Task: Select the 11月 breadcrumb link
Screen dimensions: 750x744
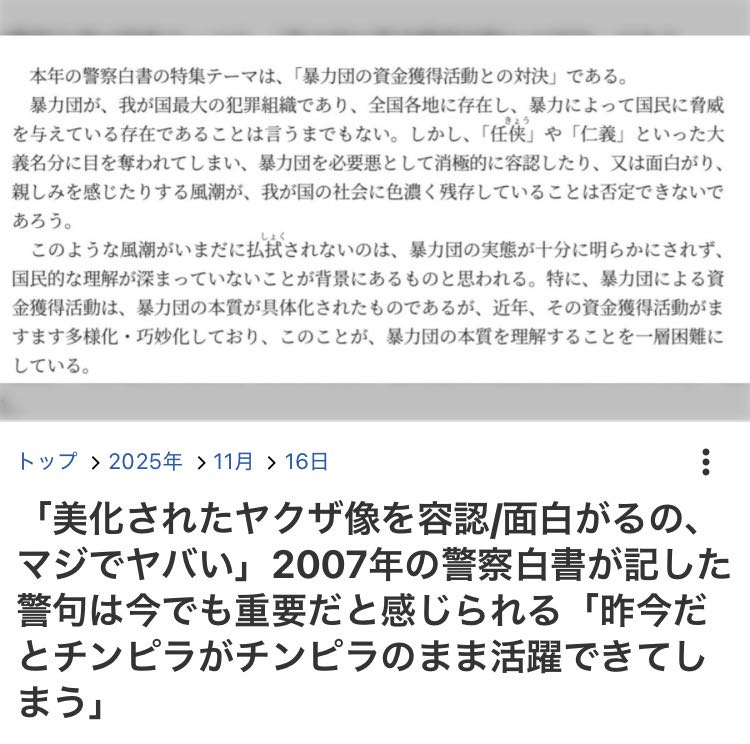Action: (233, 462)
